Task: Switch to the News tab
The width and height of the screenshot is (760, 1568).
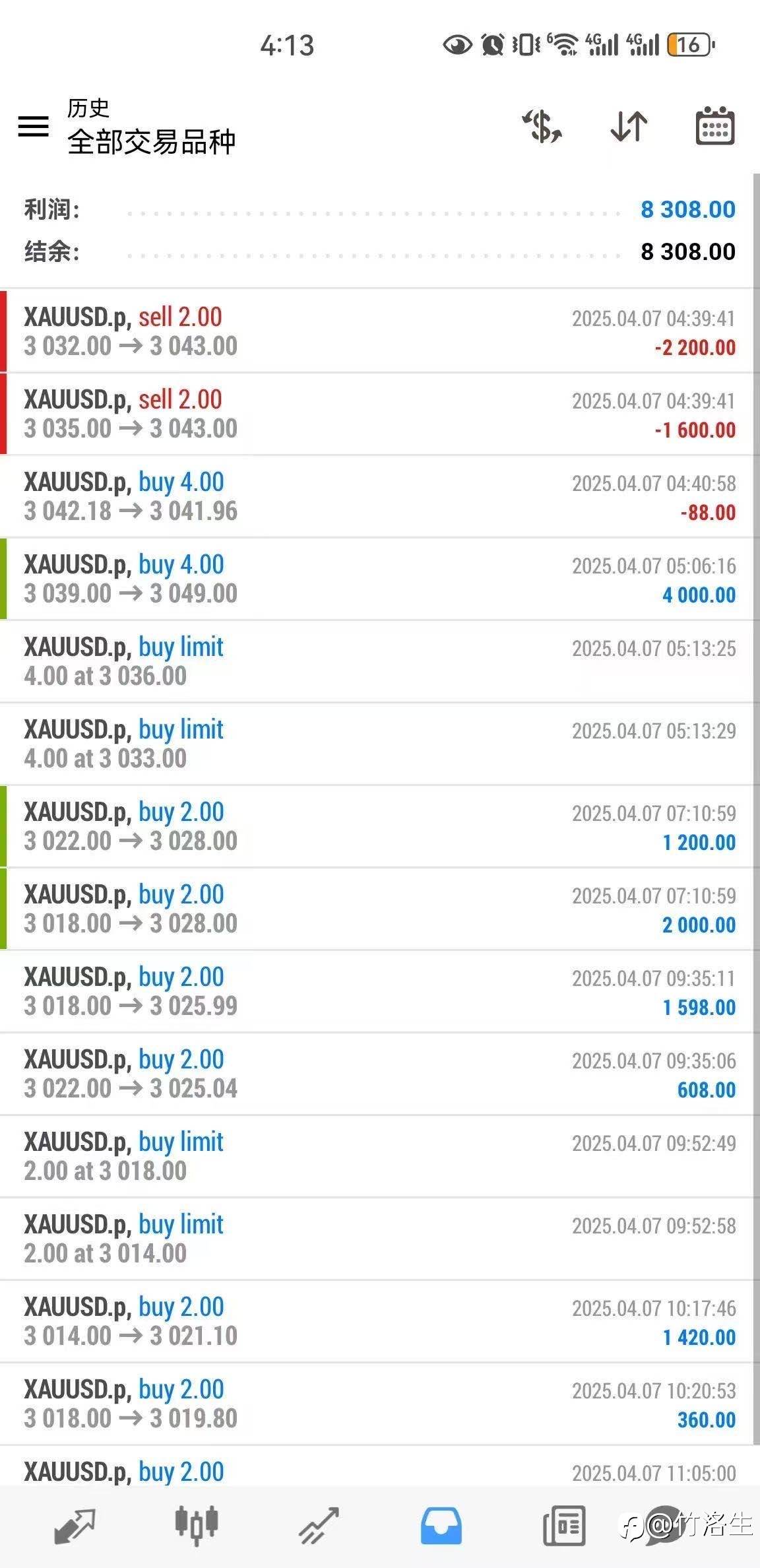Action: pos(563,1526)
